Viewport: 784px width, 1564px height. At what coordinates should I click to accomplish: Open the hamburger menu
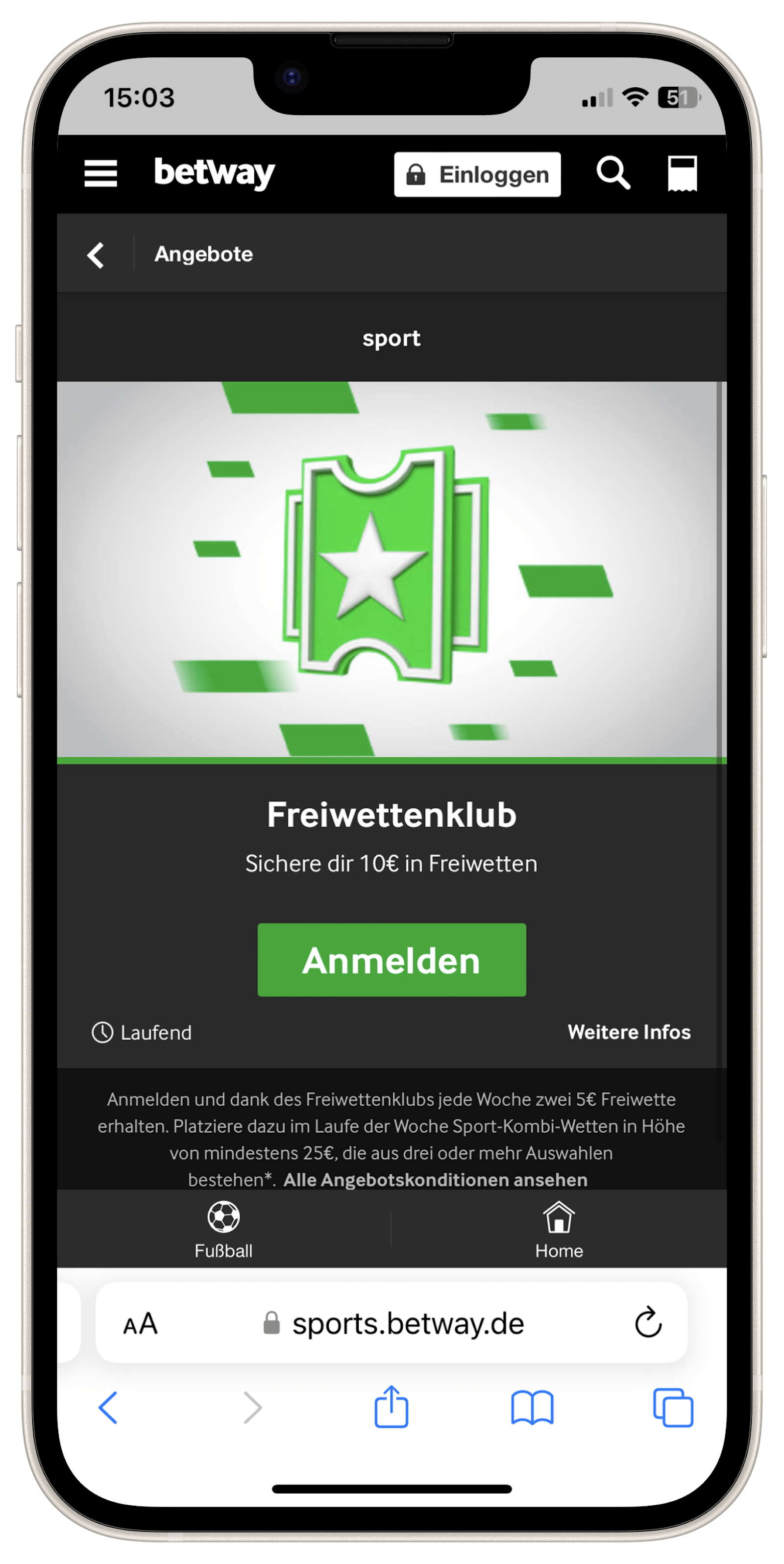tap(100, 174)
